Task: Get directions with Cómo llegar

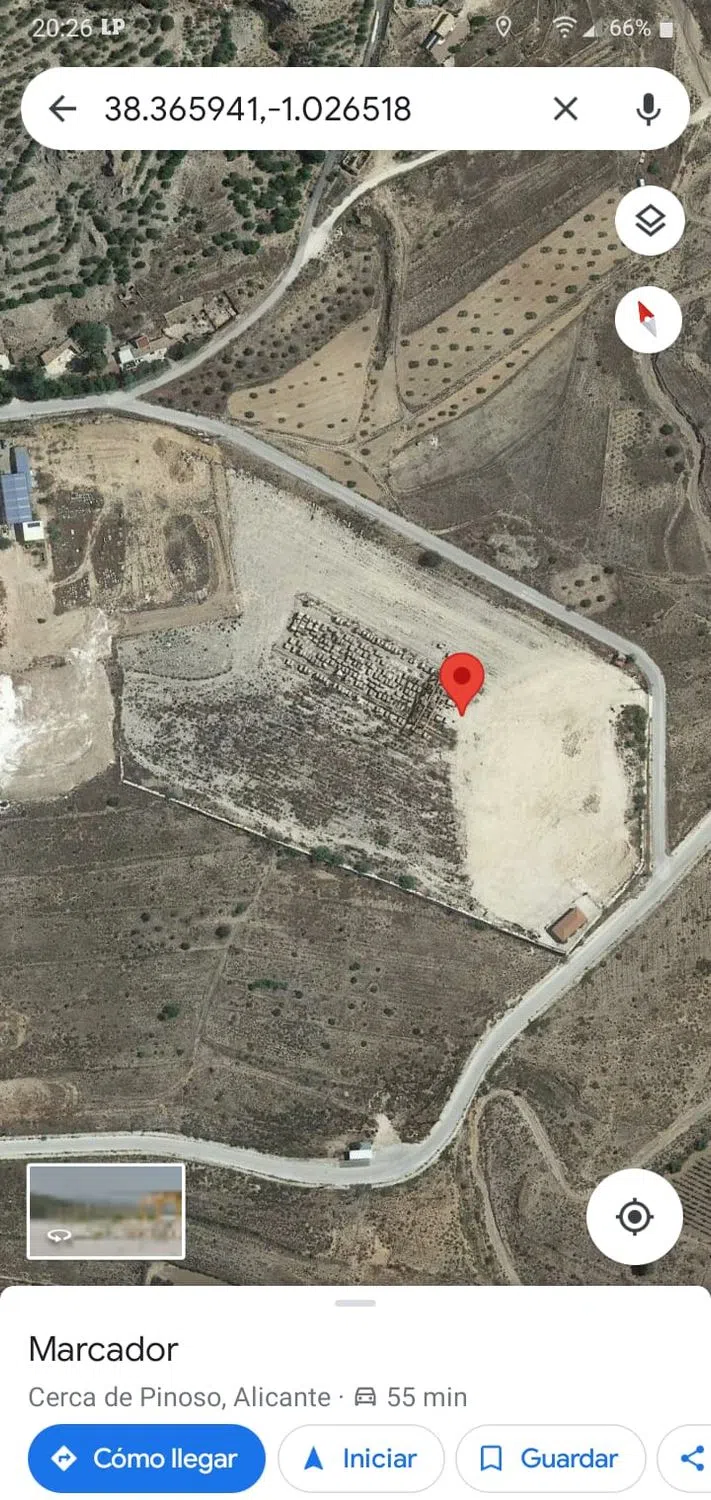Action: click(x=146, y=1459)
